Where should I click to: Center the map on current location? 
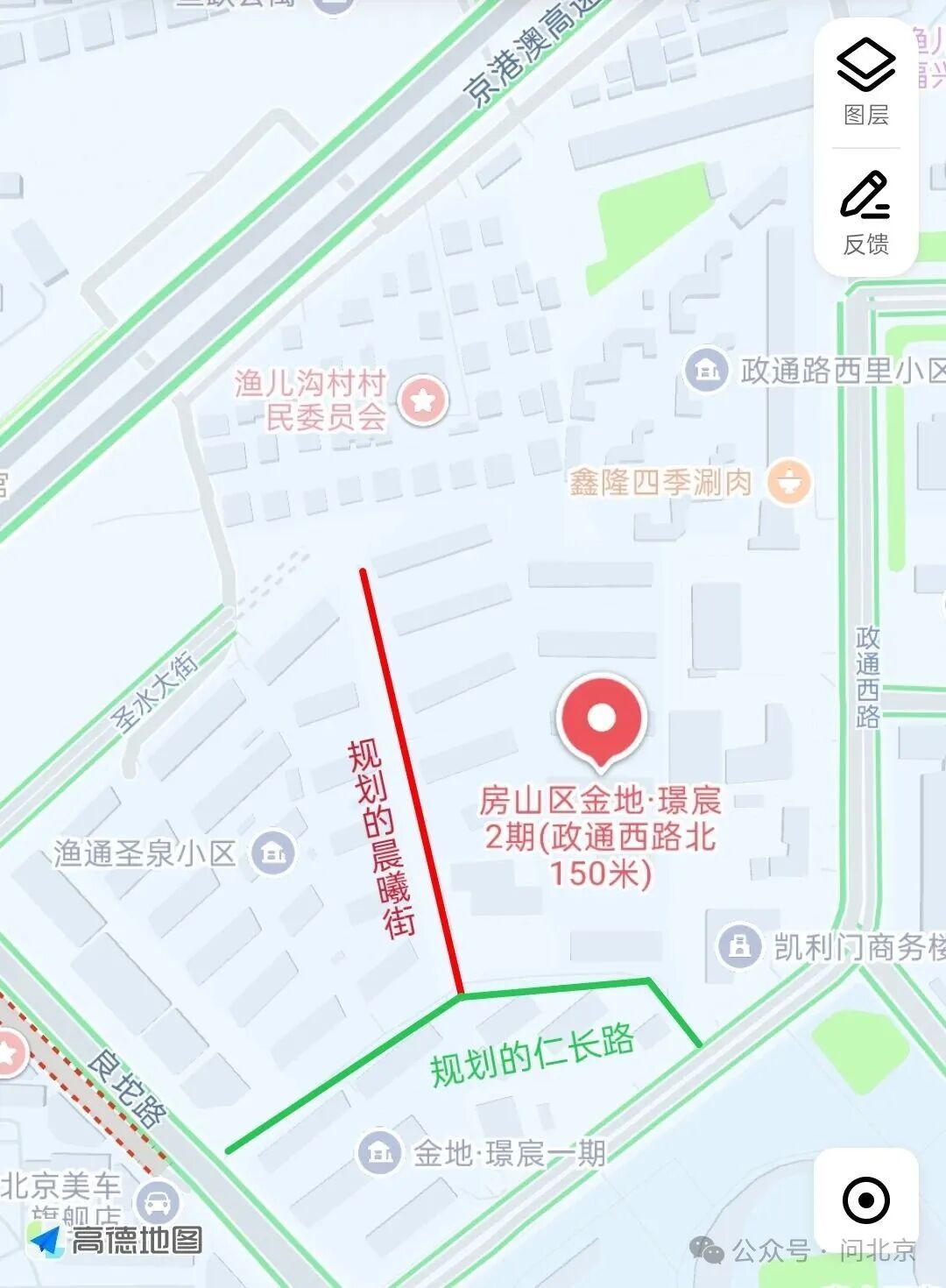click(x=865, y=1200)
